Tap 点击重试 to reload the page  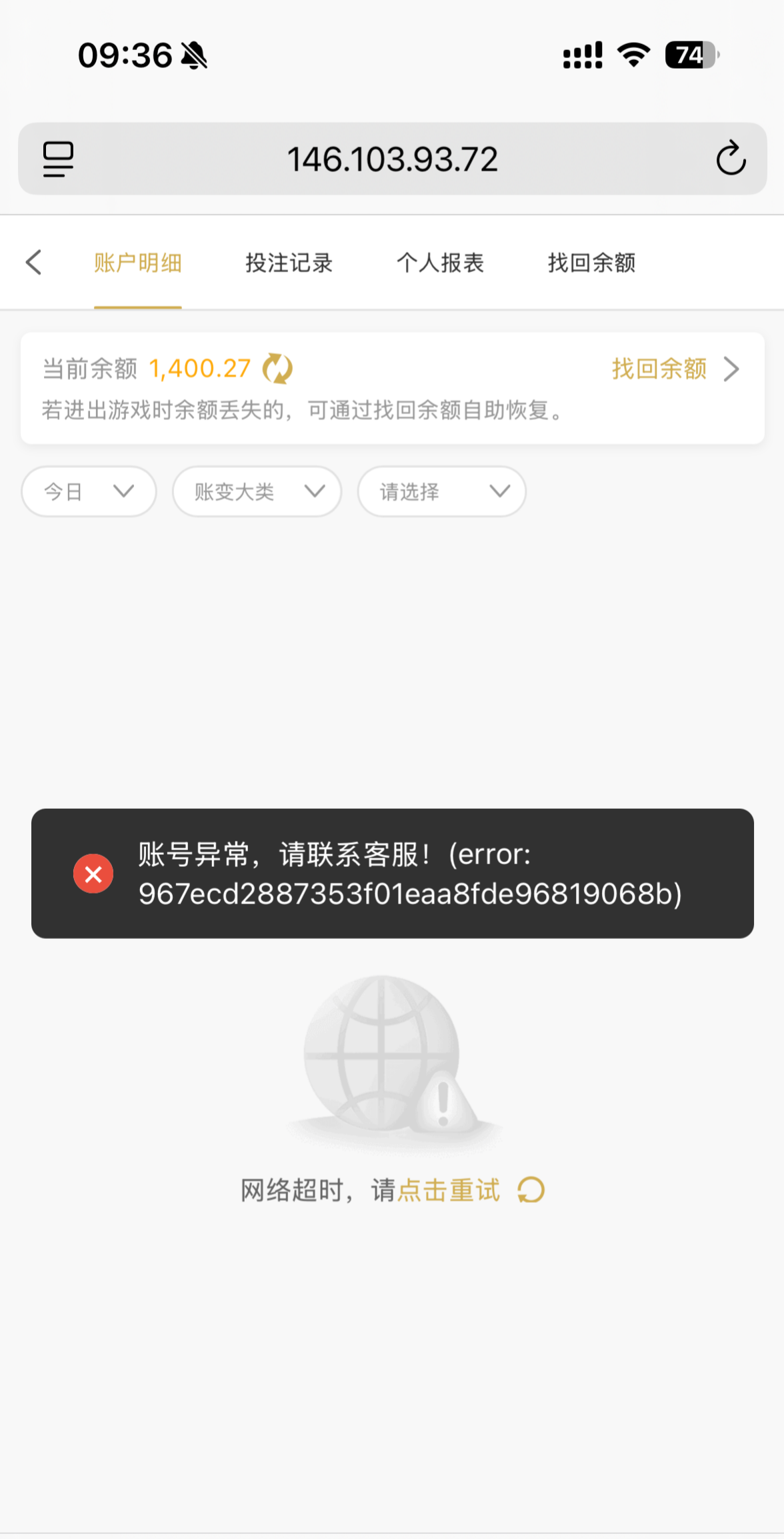click(449, 1190)
